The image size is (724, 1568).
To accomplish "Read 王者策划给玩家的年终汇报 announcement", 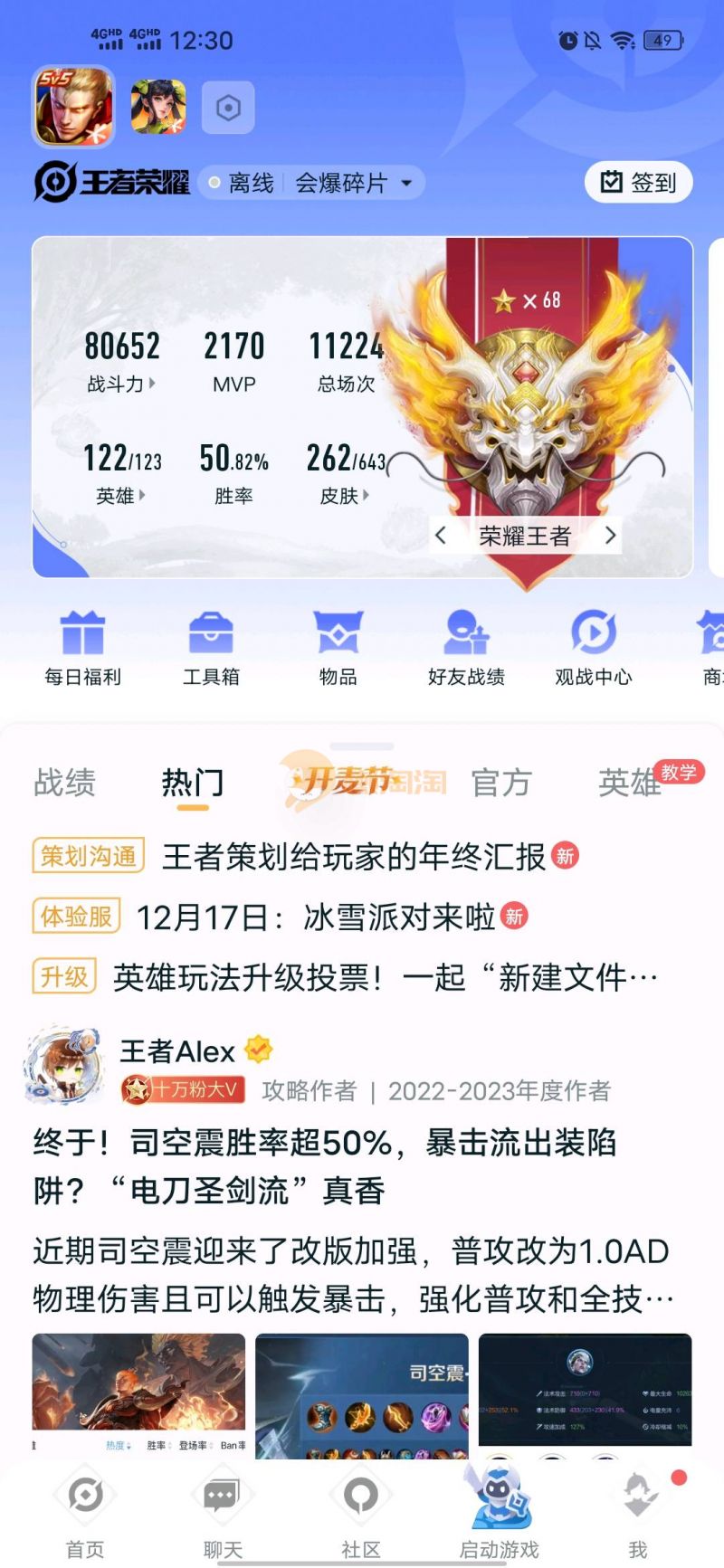I will [x=354, y=856].
